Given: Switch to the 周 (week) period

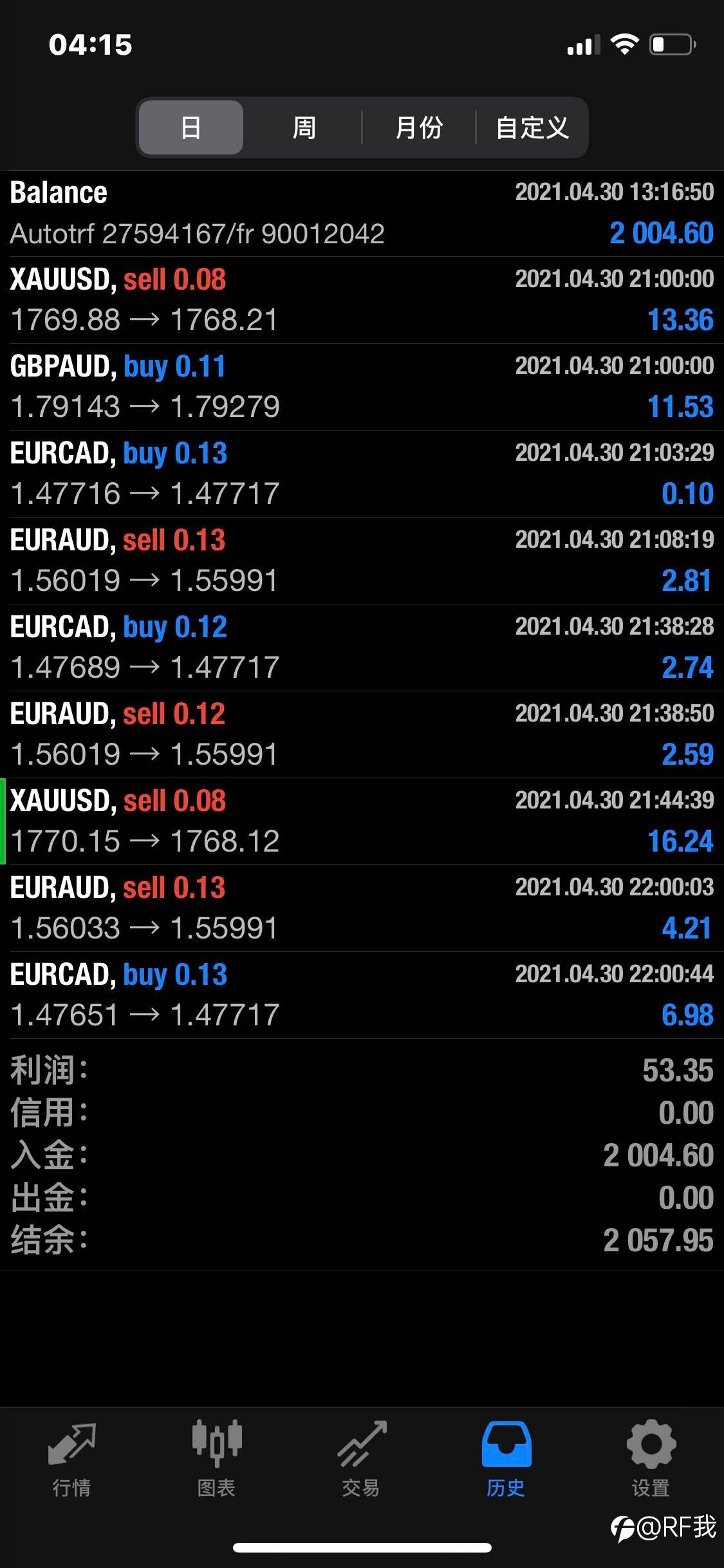Looking at the screenshot, I should tap(304, 127).
